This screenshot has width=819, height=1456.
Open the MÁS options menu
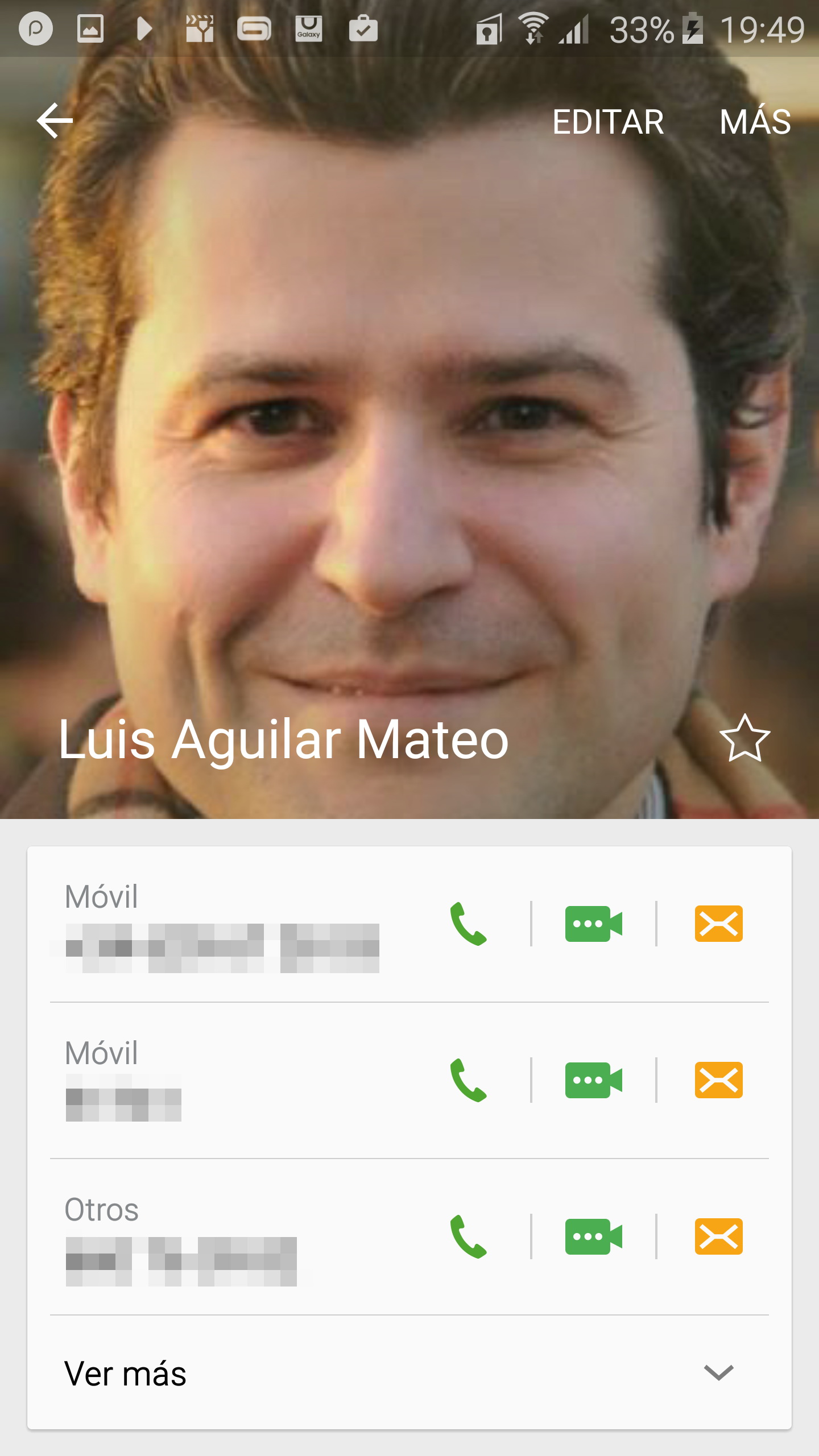coord(755,122)
